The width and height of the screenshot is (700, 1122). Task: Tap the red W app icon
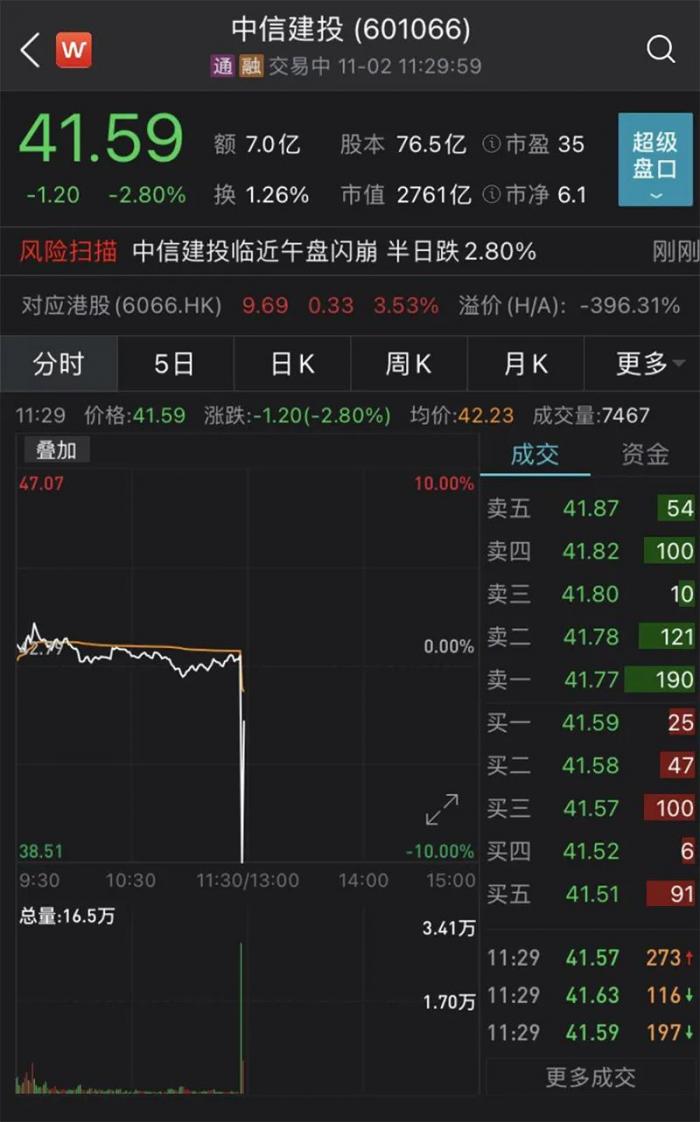73,49
